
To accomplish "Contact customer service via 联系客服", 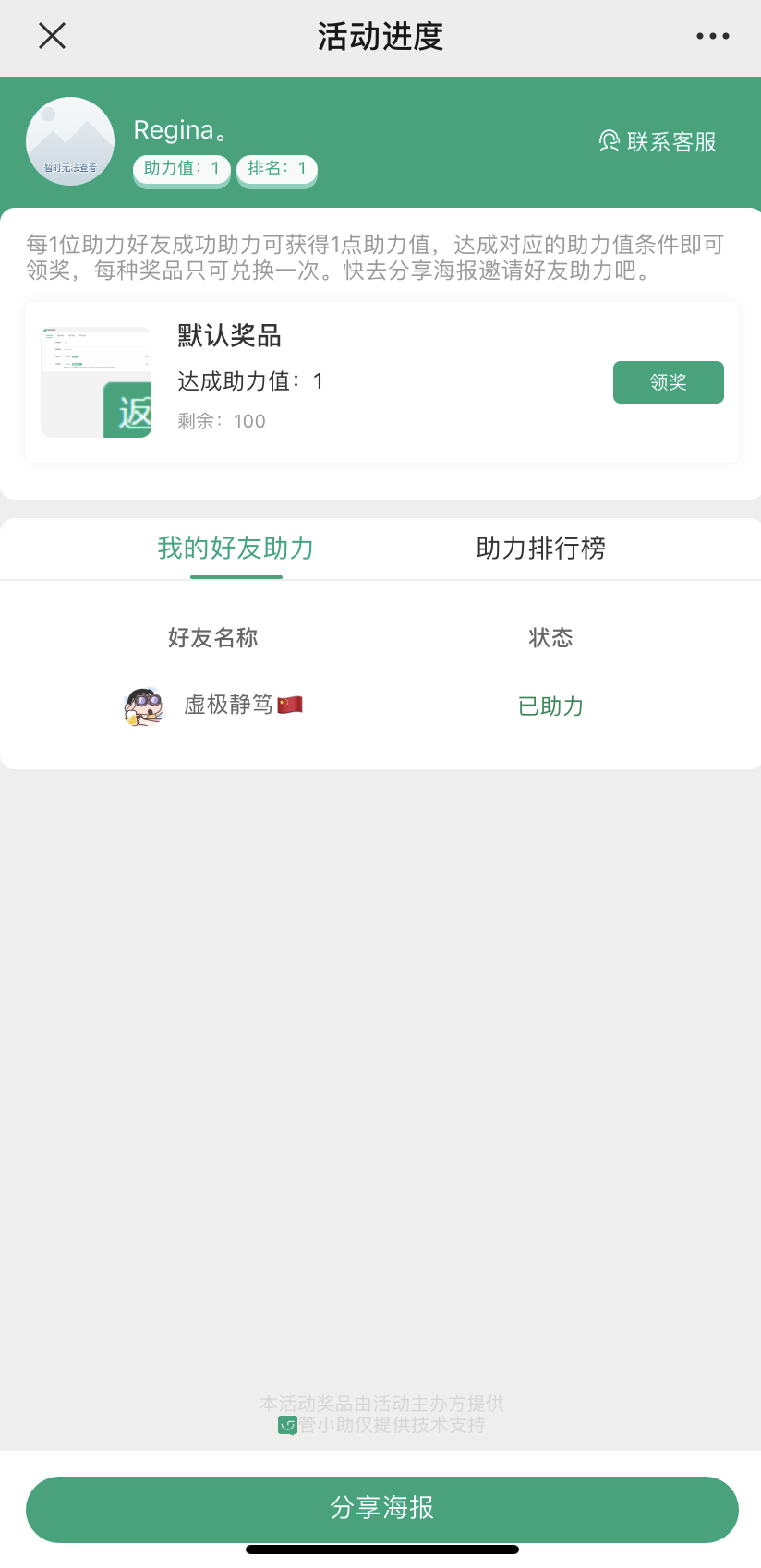I will pos(658,141).
